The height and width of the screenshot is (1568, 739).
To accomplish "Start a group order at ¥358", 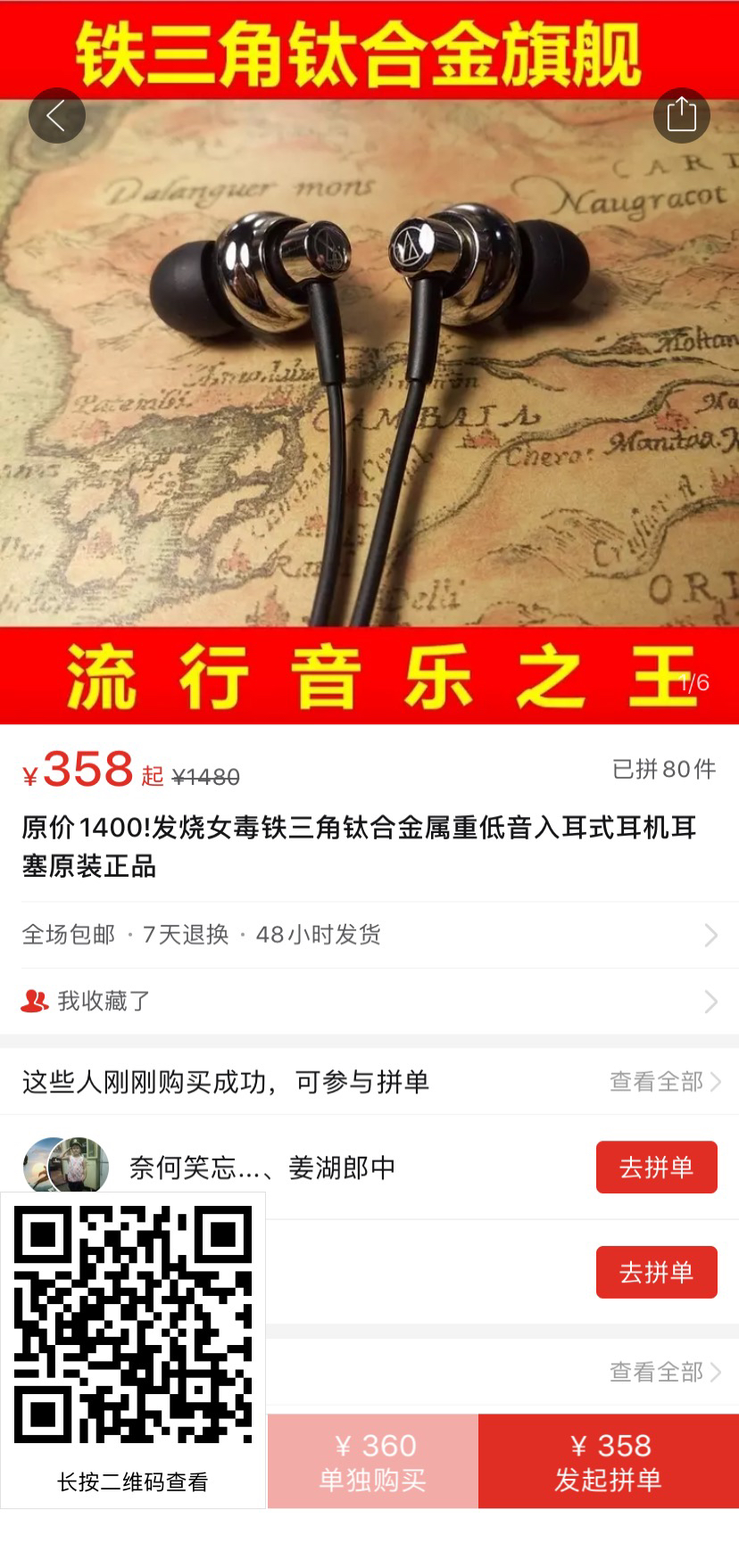I will click(609, 1461).
